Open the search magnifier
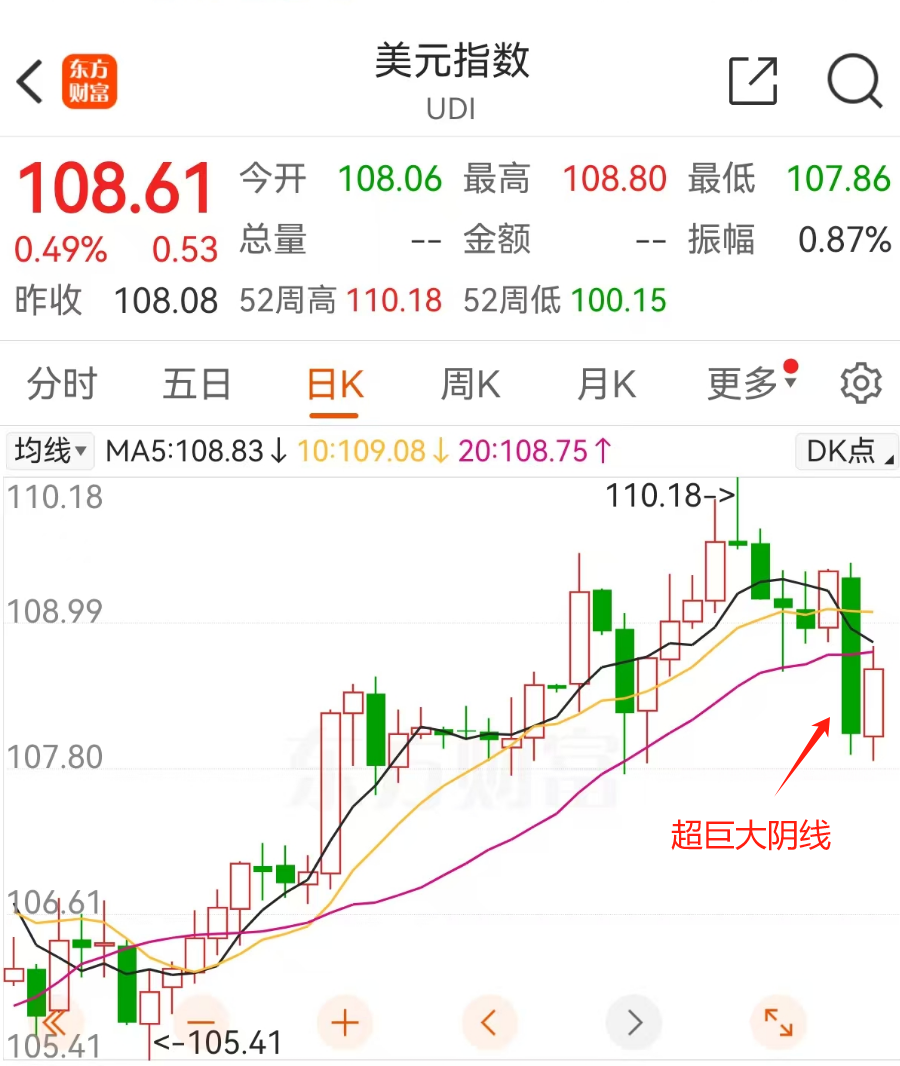 pos(855,81)
